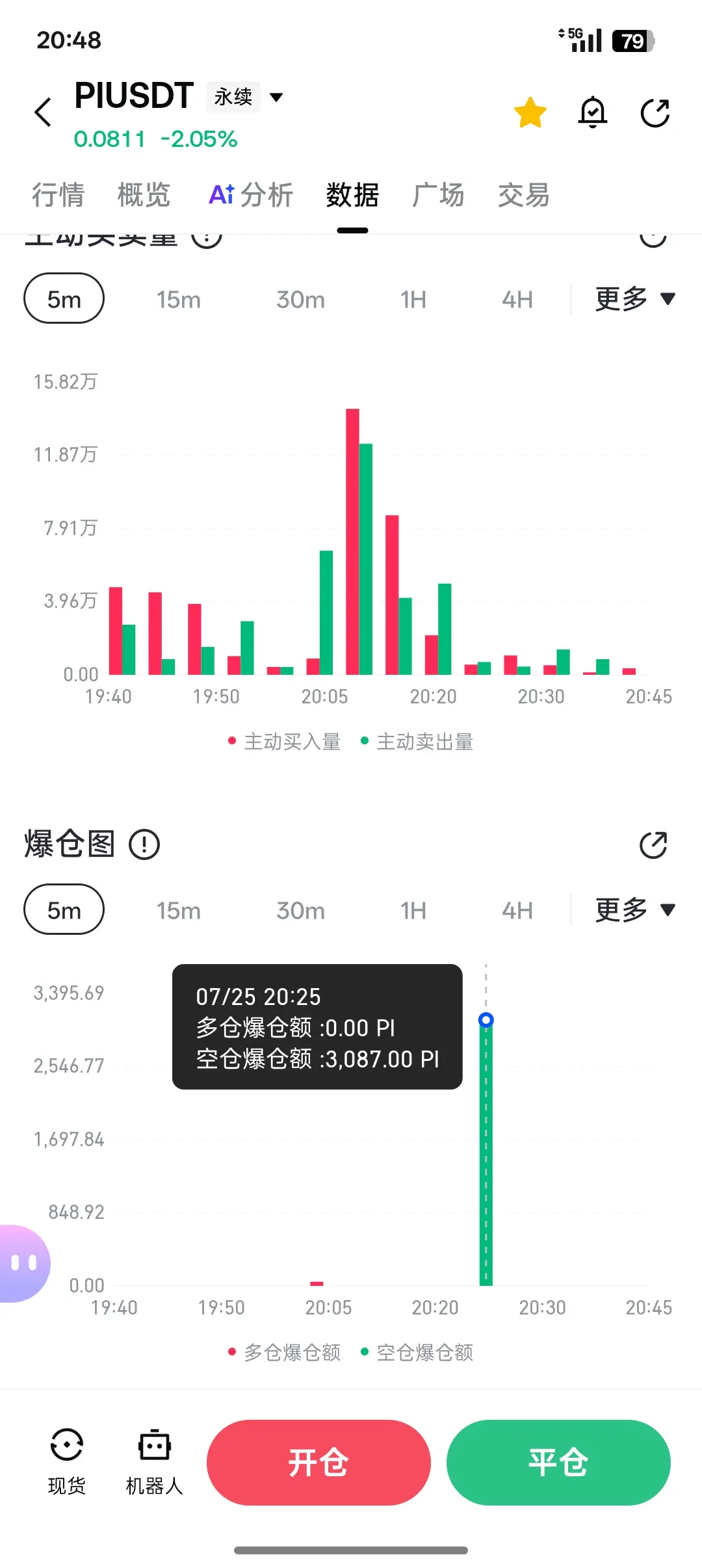This screenshot has width=702, height=1568.
Task: Share the 爆仓图 chart
Action: 653,845
